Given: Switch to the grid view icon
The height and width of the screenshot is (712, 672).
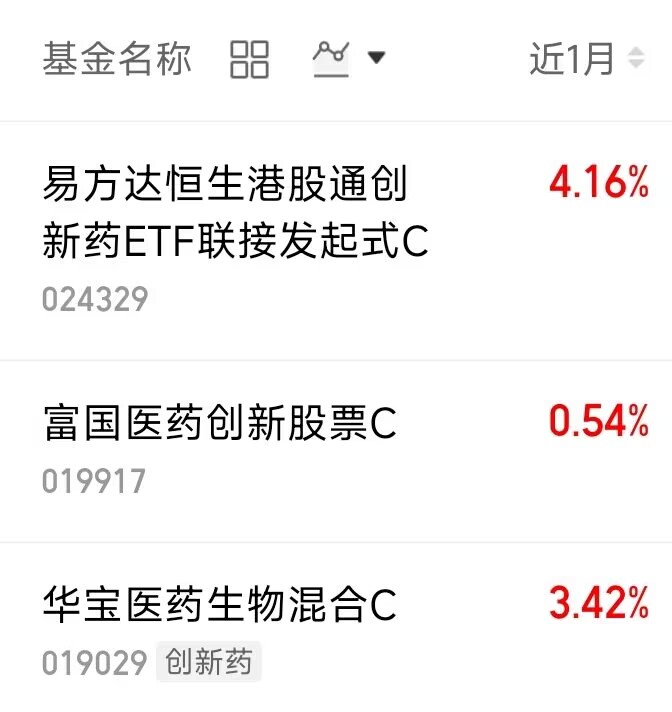Looking at the screenshot, I should (x=249, y=59).
